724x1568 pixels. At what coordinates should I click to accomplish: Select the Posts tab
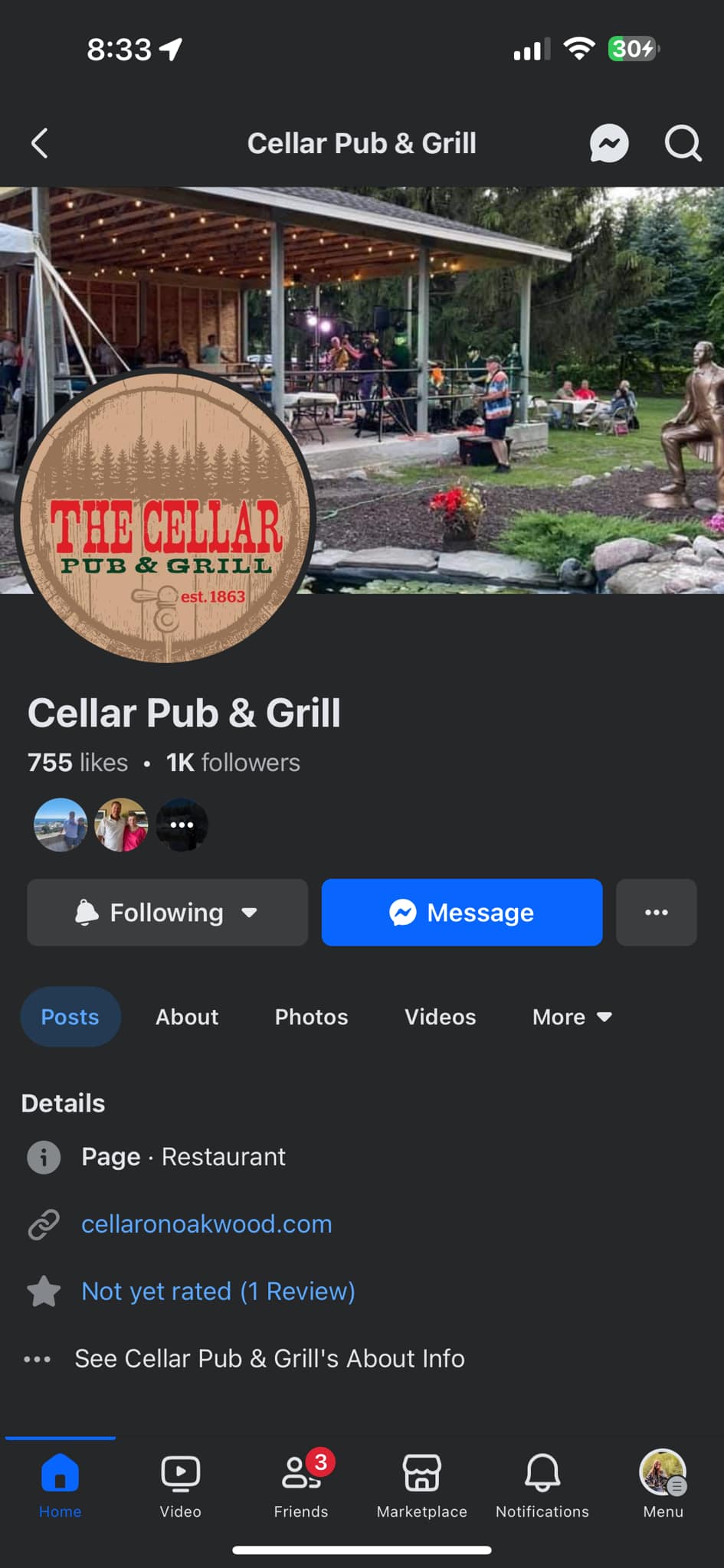tap(70, 1017)
